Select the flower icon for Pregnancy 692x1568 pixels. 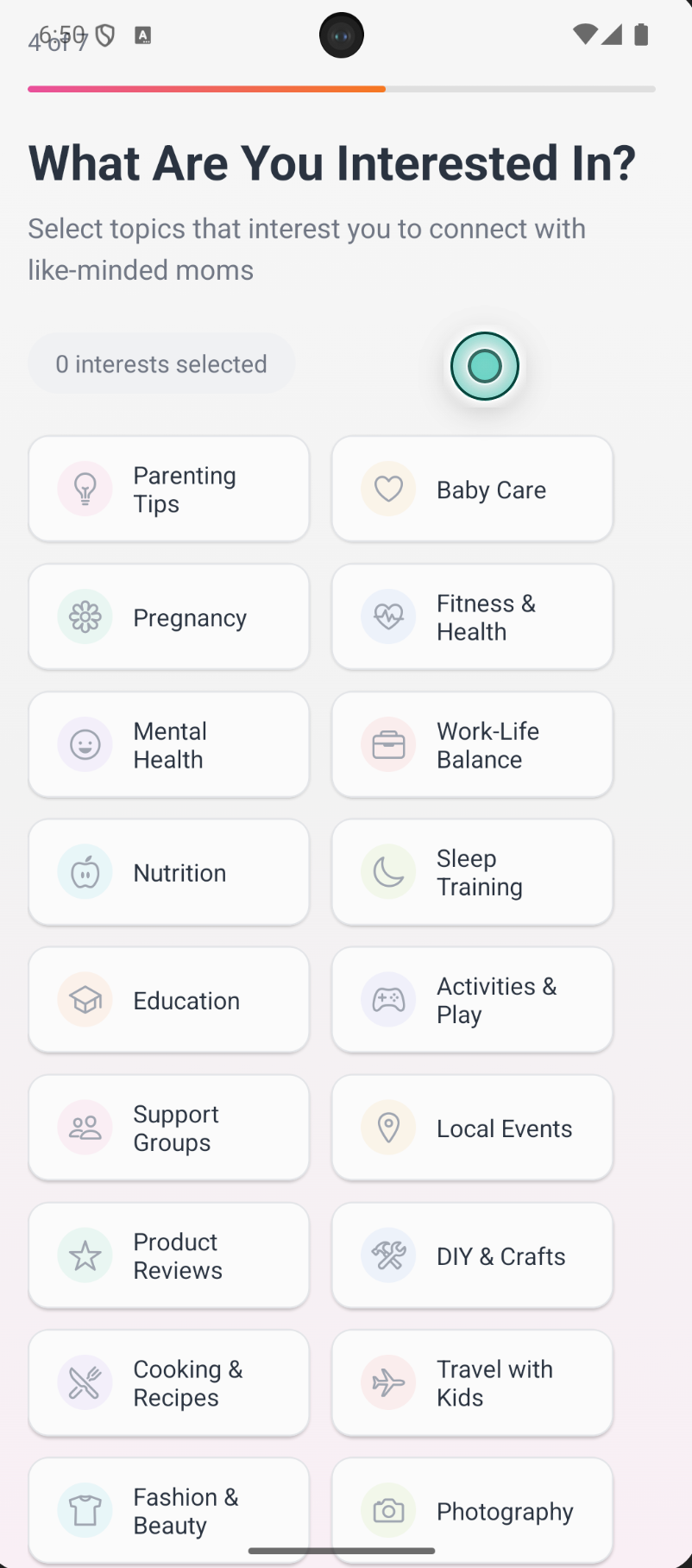85,616
